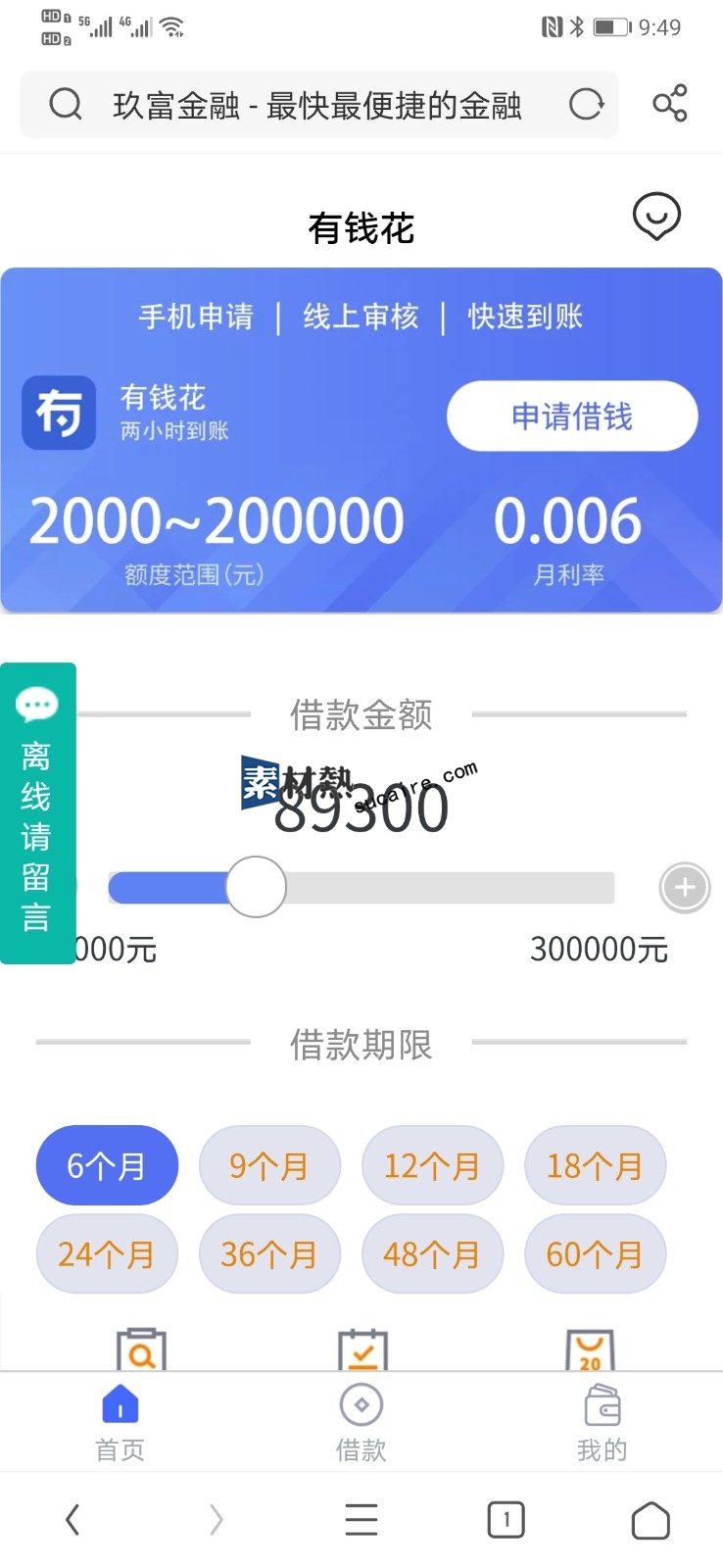Open the 离线请留言 message widget
Image resolution: width=723 pixels, height=1568 pixels.
tap(37, 813)
